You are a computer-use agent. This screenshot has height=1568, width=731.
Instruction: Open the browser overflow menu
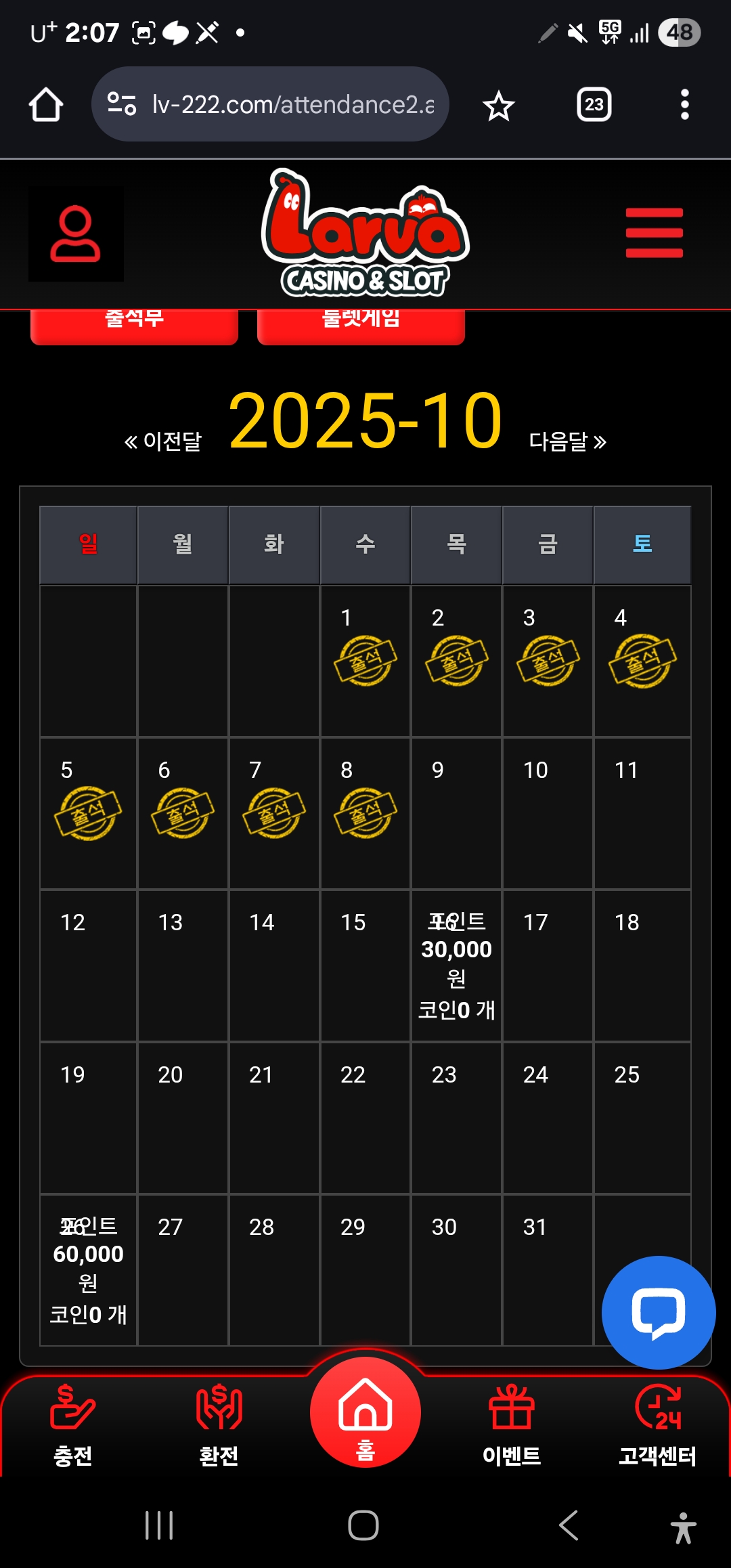pyautogui.click(x=684, y=105)
